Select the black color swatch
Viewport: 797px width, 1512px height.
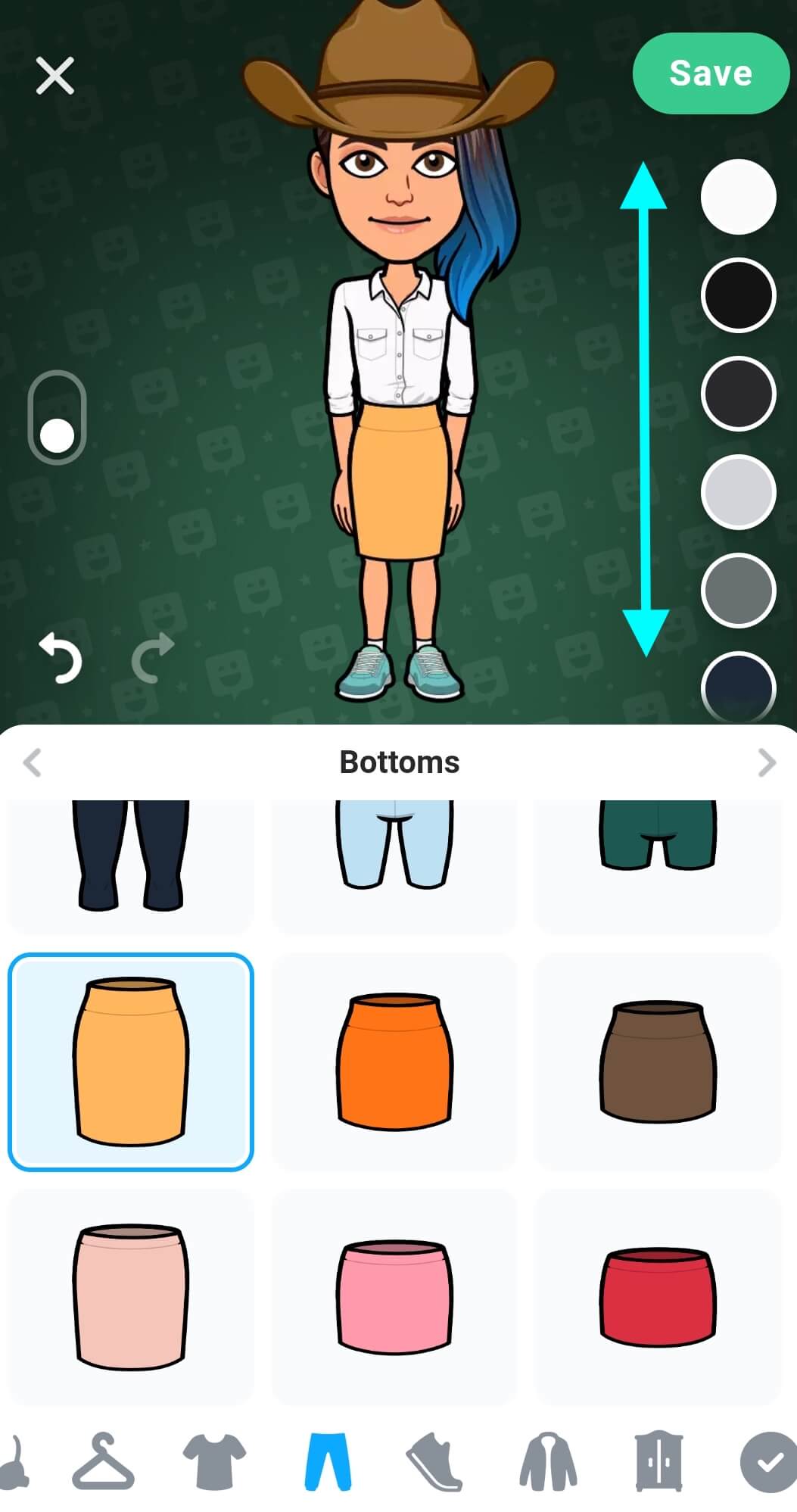(x=738, y=295)
